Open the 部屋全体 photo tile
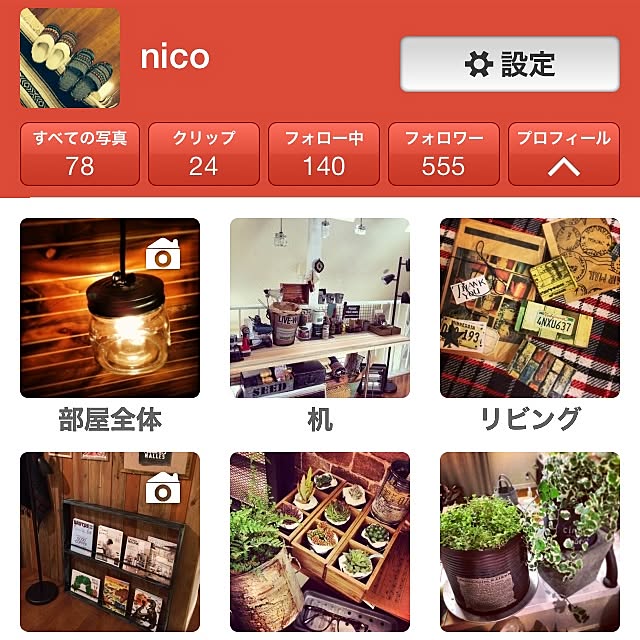The image size is (640, 640). point(110,308)
